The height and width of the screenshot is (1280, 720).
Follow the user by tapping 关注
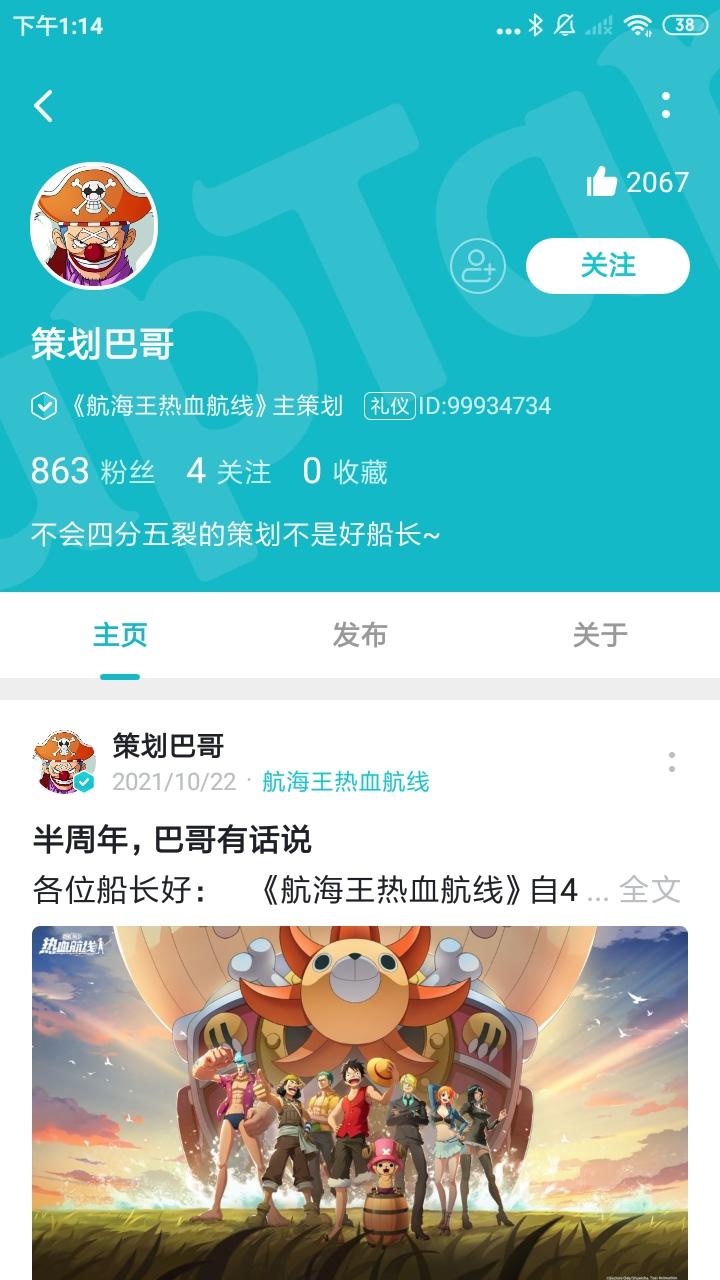click(x=607, y=265)
